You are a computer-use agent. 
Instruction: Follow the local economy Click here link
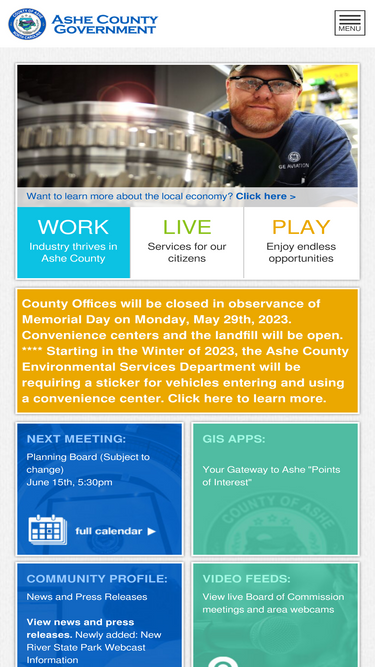(266, 197)
